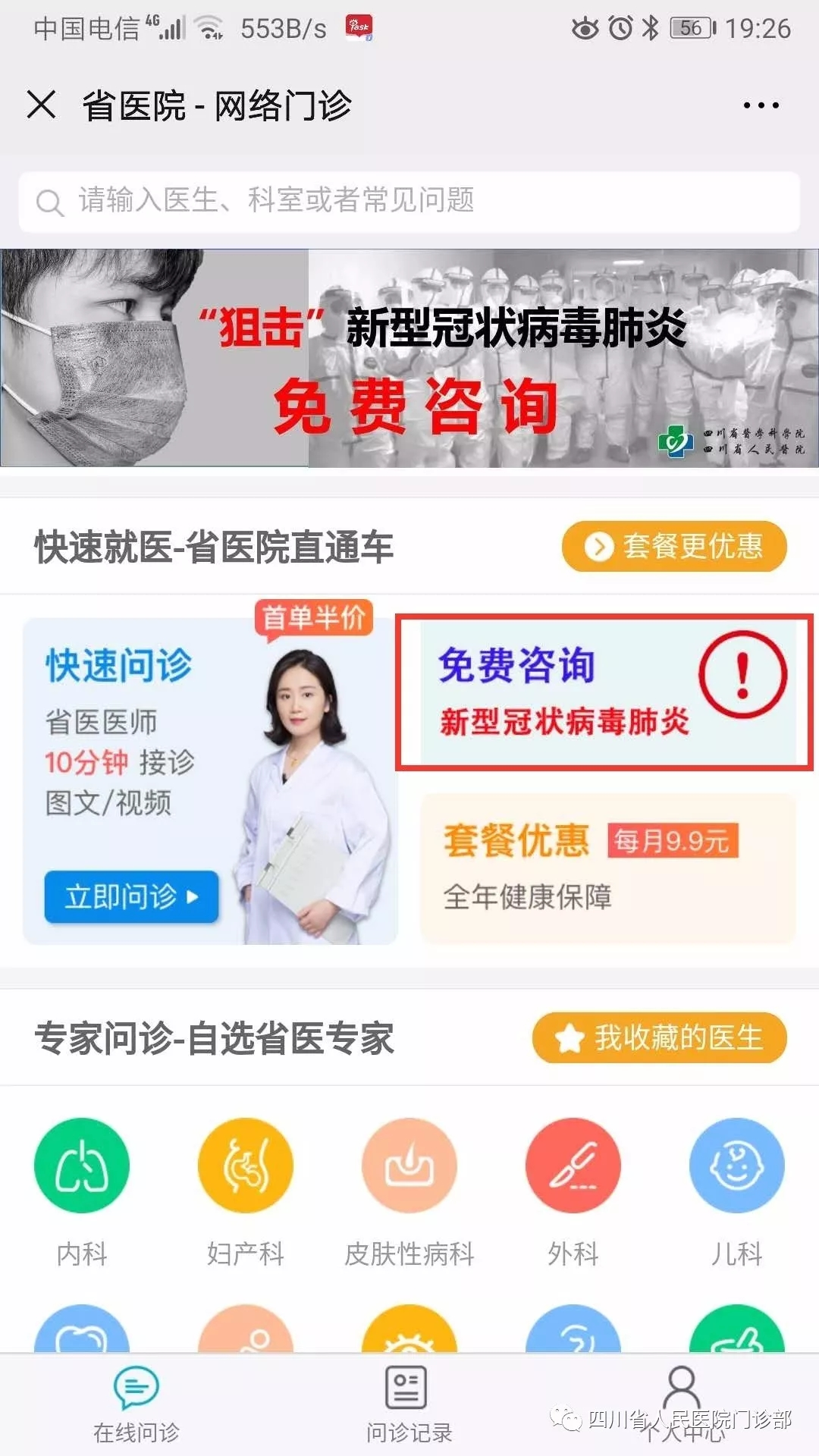The image size is (819, 1456).
Task: Select the 皮肤性病科 department
Action: 409,1191
